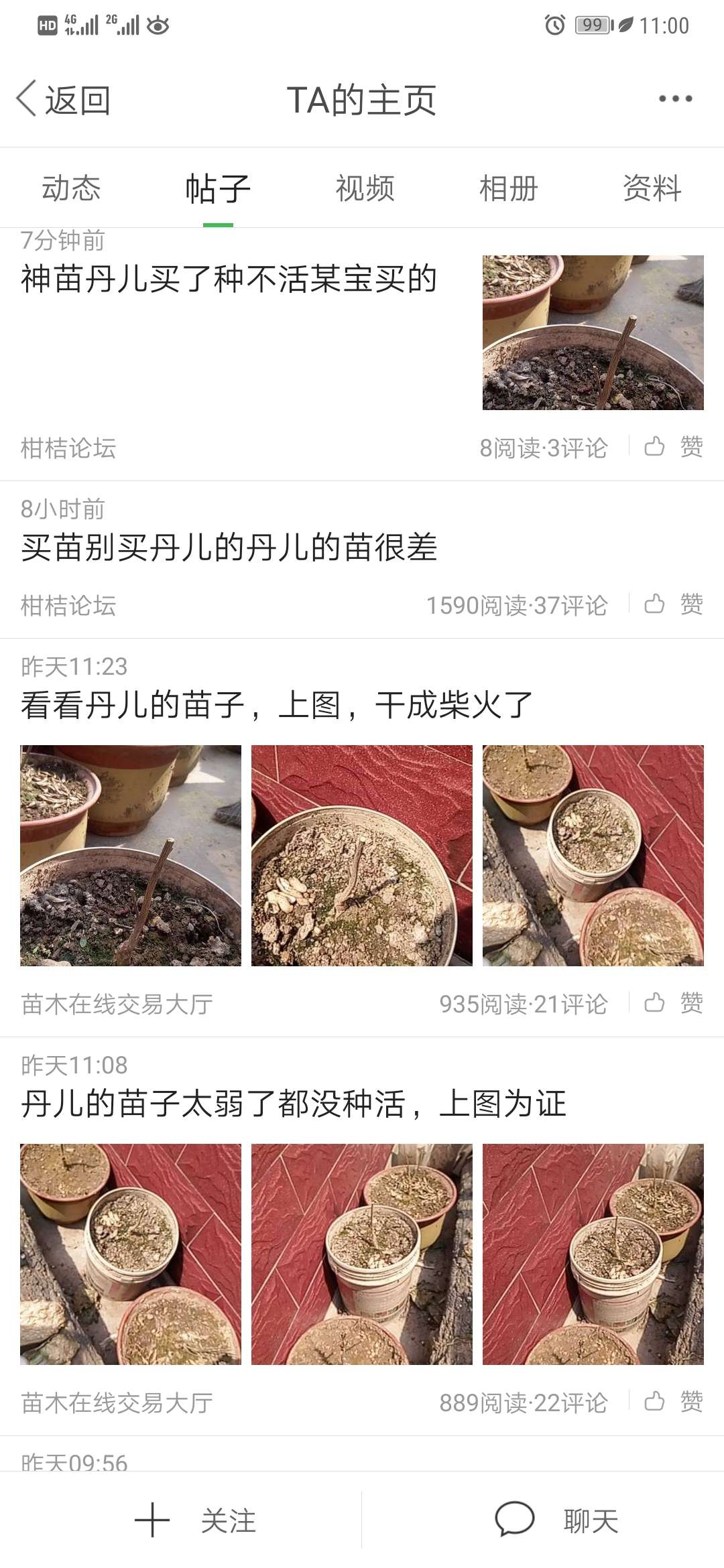The height and width of the screenshot is (1568, 724).
Task: View first photo of 干成柴火了 post
Action: pyautogui.click(x=131, y=856)
